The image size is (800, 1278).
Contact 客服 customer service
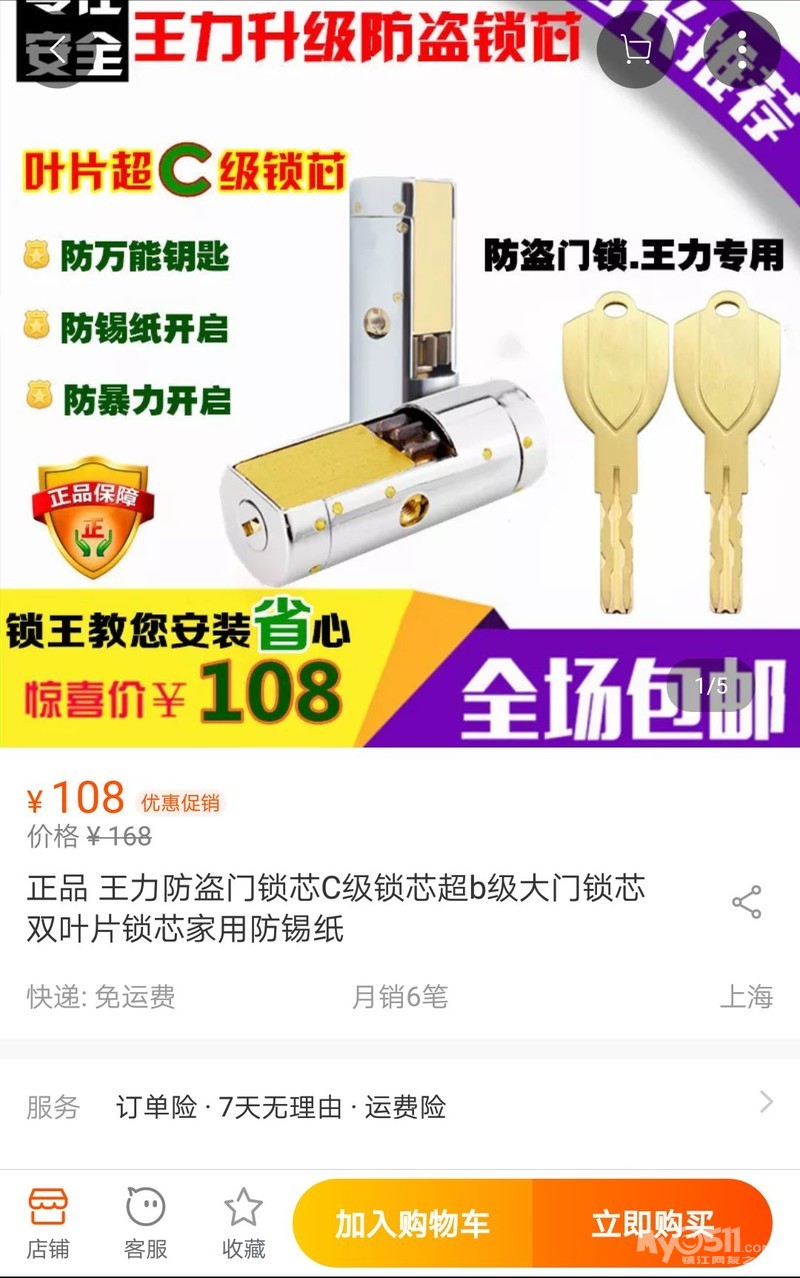point(145,1222)
